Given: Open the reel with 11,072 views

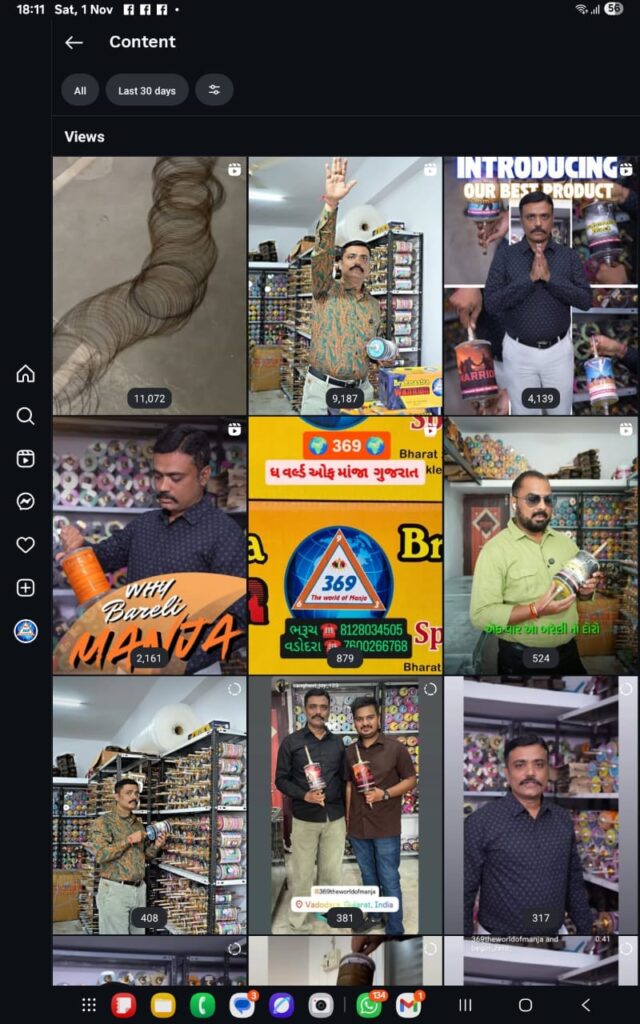Looking at the screenshot, I should pos(149,285).
